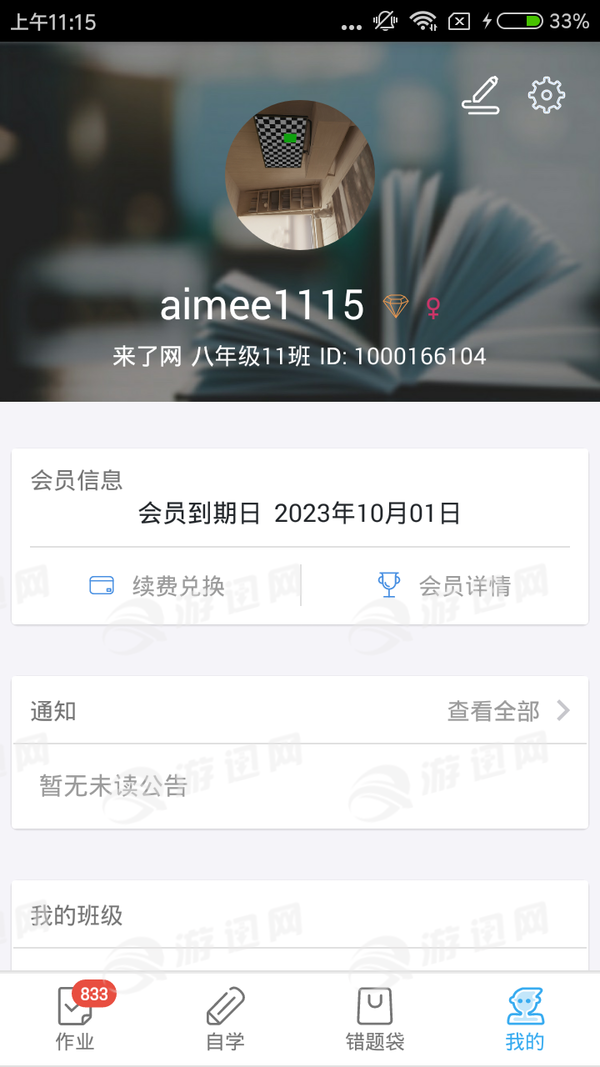This screenshot has height=1067, width=600.
Task: Select the 我的 tab
Action: click(x=524, y=1018)
